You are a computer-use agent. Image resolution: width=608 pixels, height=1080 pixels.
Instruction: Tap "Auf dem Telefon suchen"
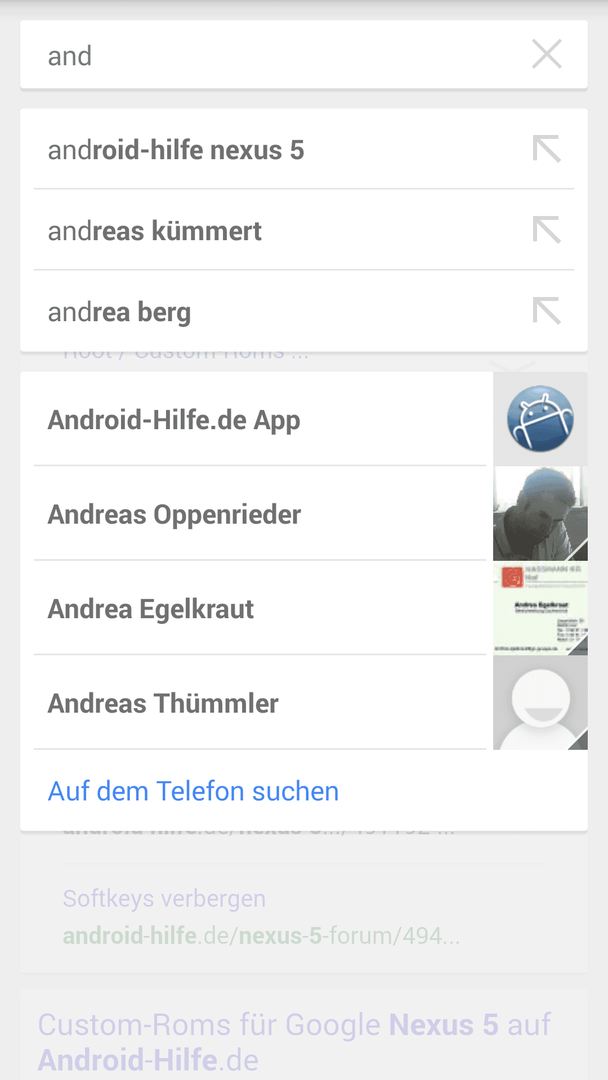[x=193, y=791]
